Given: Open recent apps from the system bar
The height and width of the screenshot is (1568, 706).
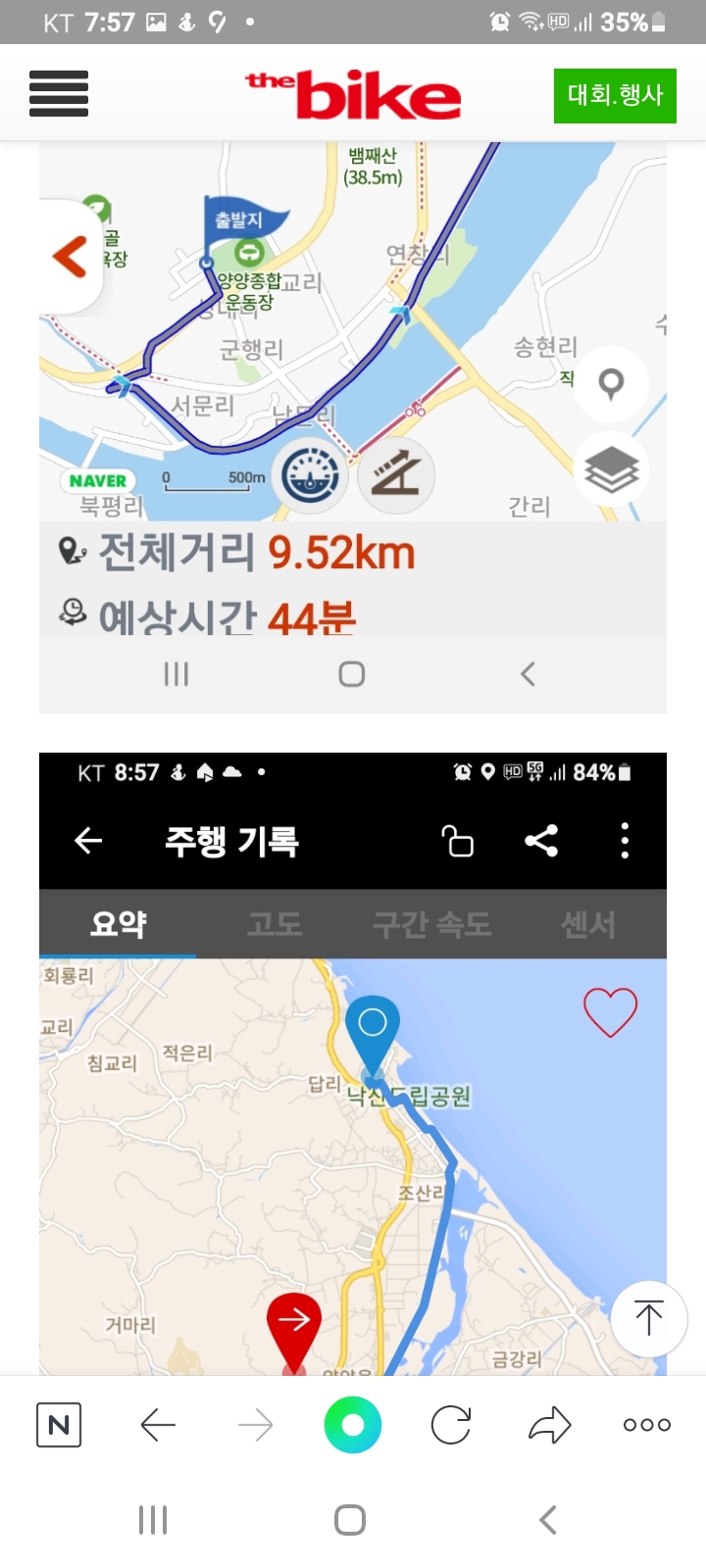Looking at the screenshot, I should (x=153, y=1520).
